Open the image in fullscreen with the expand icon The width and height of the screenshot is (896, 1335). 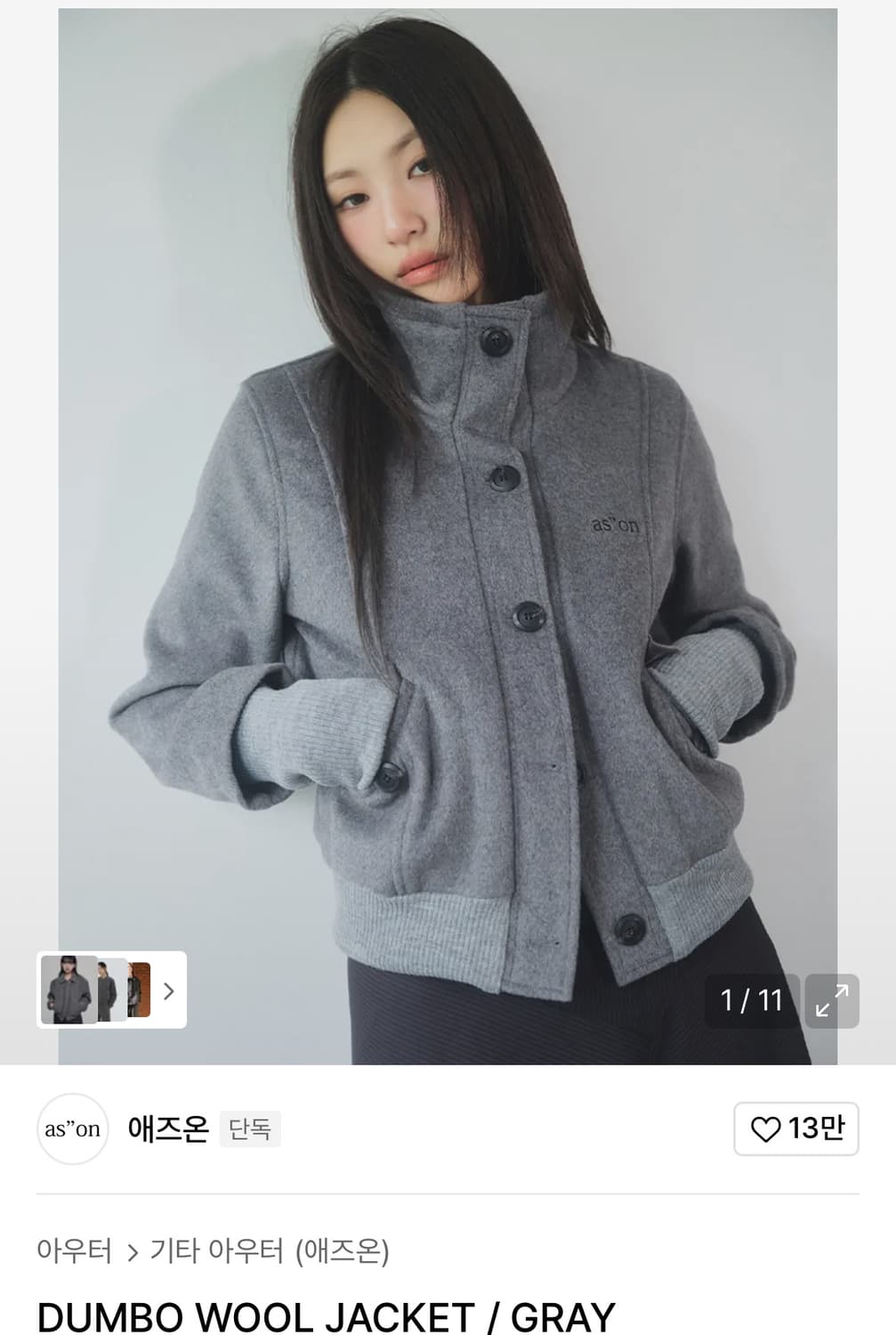[831, 1000]
